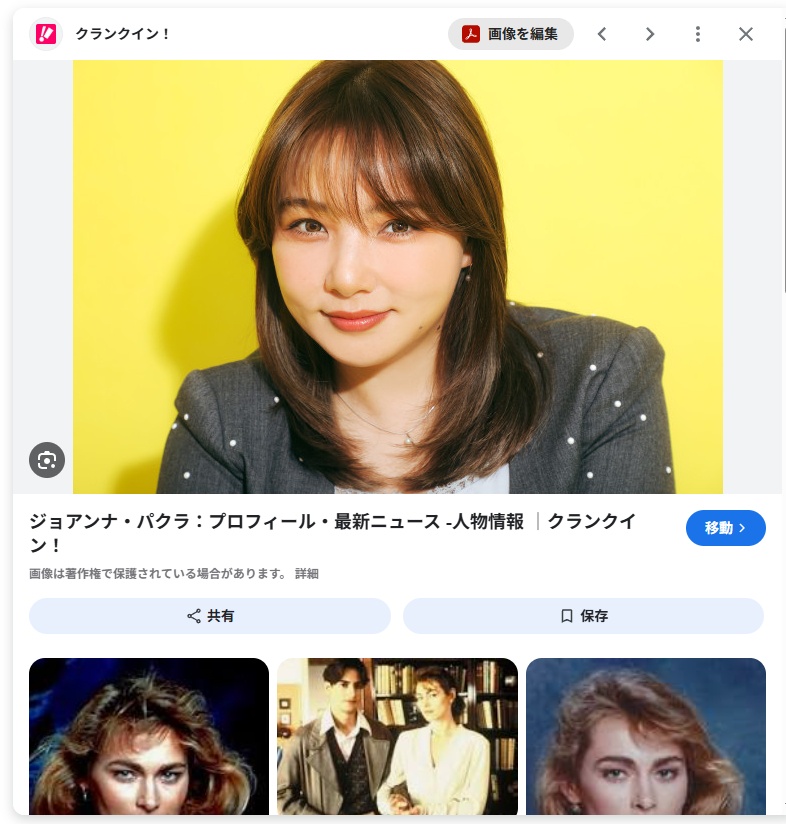Open the related image of a couple by bookshelves
This screenshot has width=786, height=824.
pyautogui.click(x=397, y=736)
